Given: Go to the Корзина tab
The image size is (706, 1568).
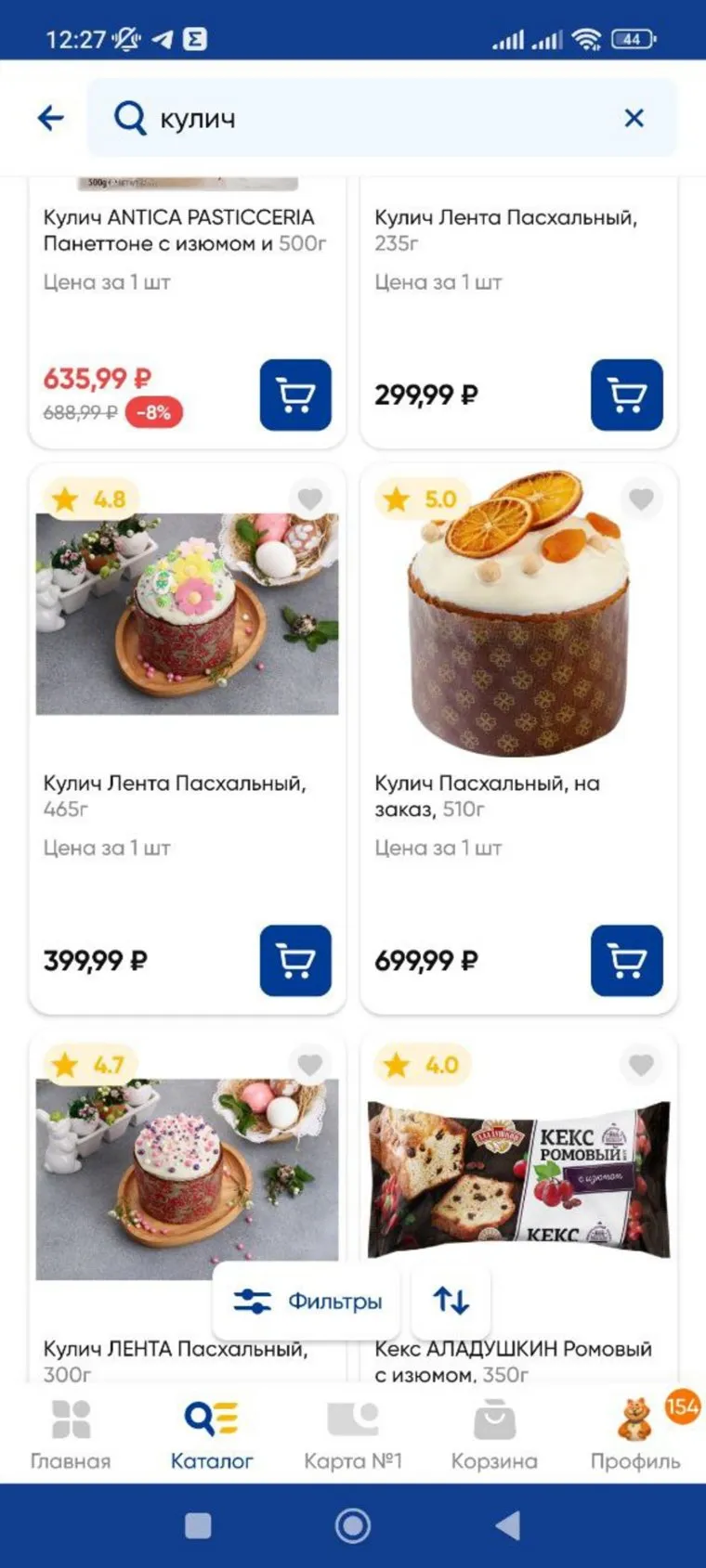Looking at the screenshot, I should pyautogui.click(x=494, y=1435).
